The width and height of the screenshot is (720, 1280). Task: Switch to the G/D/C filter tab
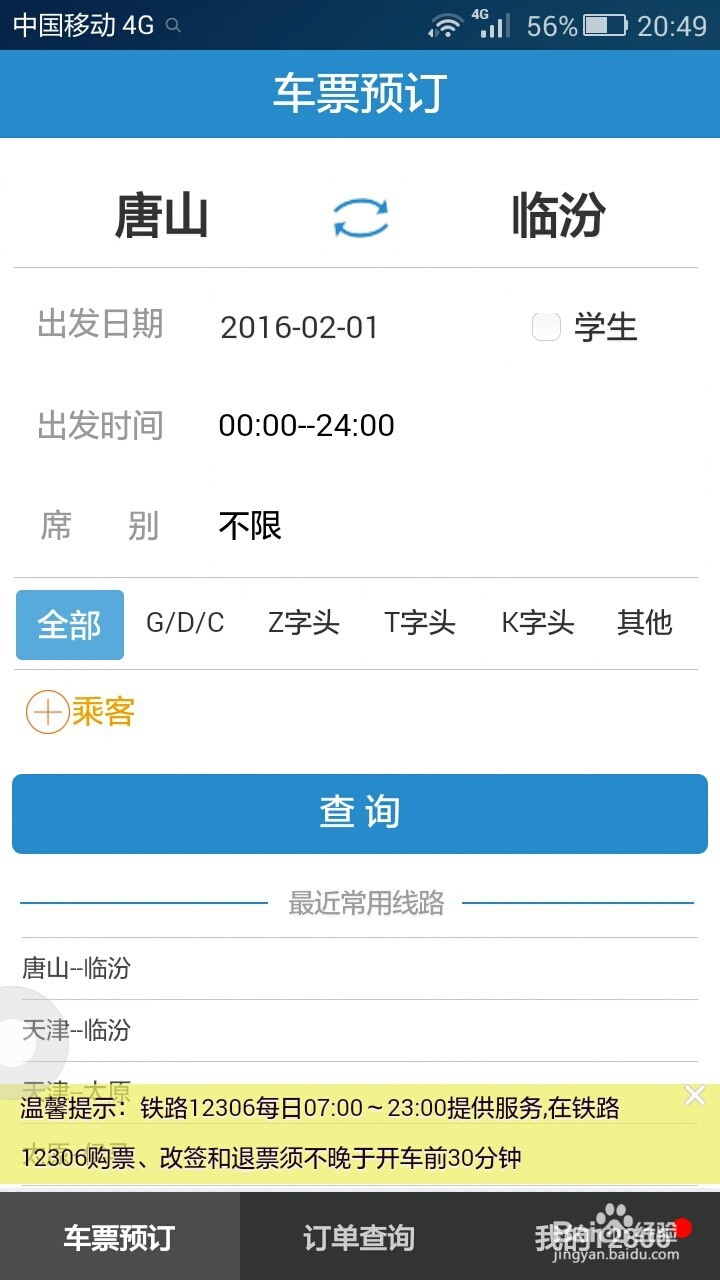pos(185,624)
